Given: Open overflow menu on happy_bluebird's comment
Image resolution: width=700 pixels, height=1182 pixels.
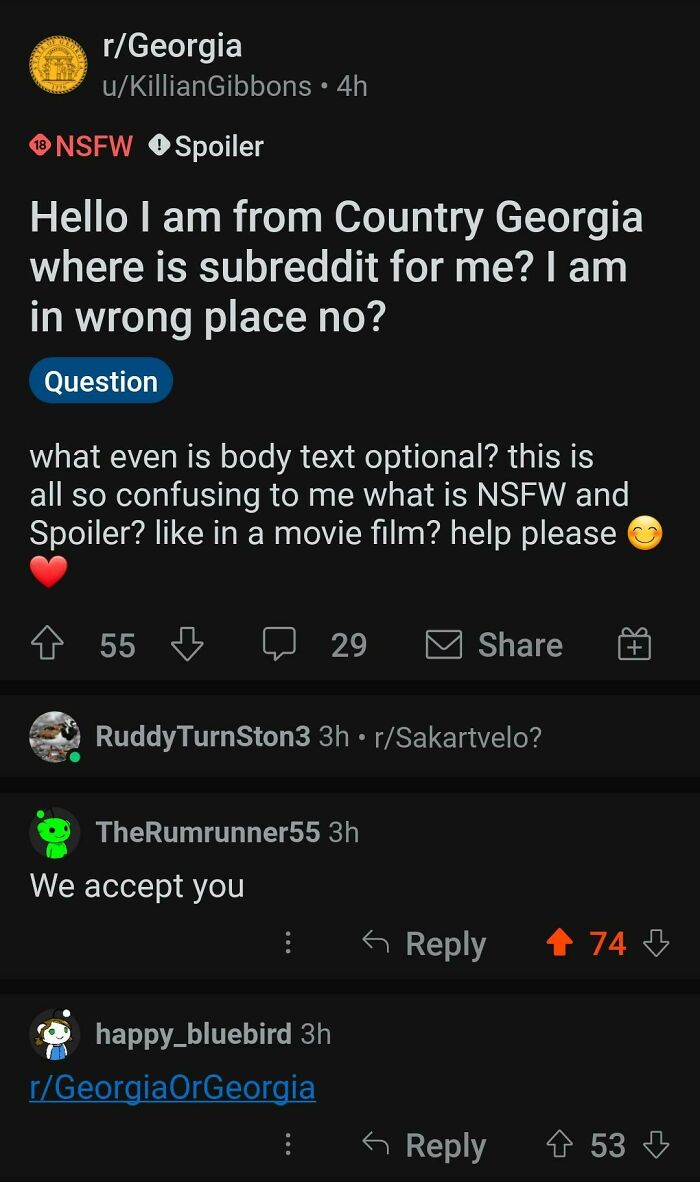Looking at the screenshot, I should click(288, 1145).
